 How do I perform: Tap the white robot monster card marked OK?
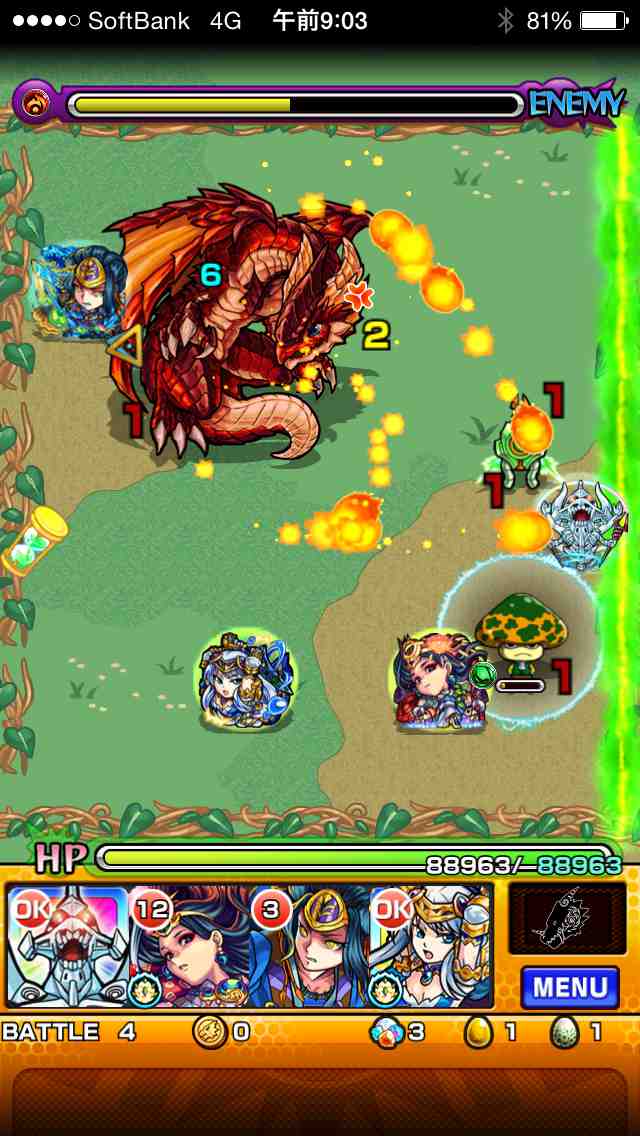68,946
